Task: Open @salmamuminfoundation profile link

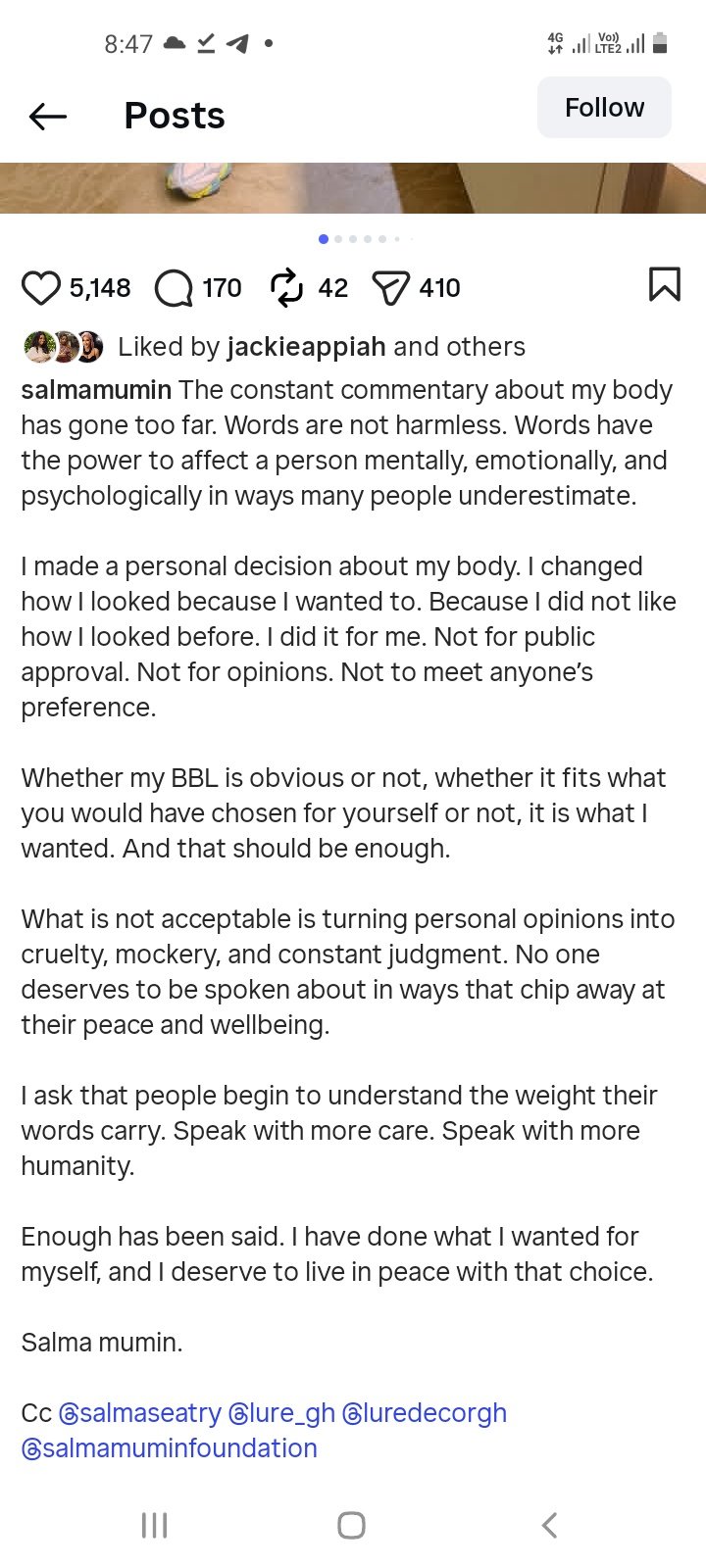Action: tap(170, 1448)
